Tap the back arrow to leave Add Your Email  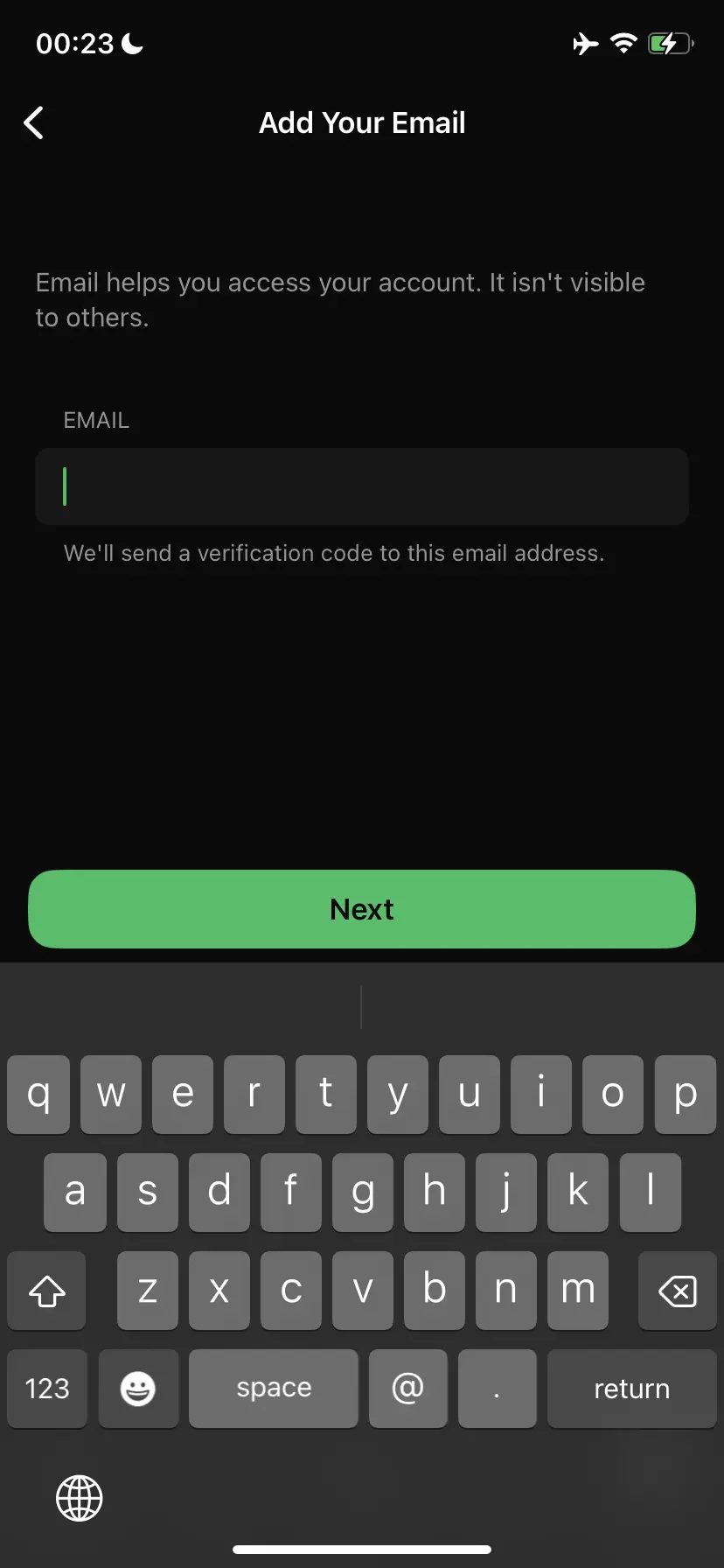coord(33,122)
